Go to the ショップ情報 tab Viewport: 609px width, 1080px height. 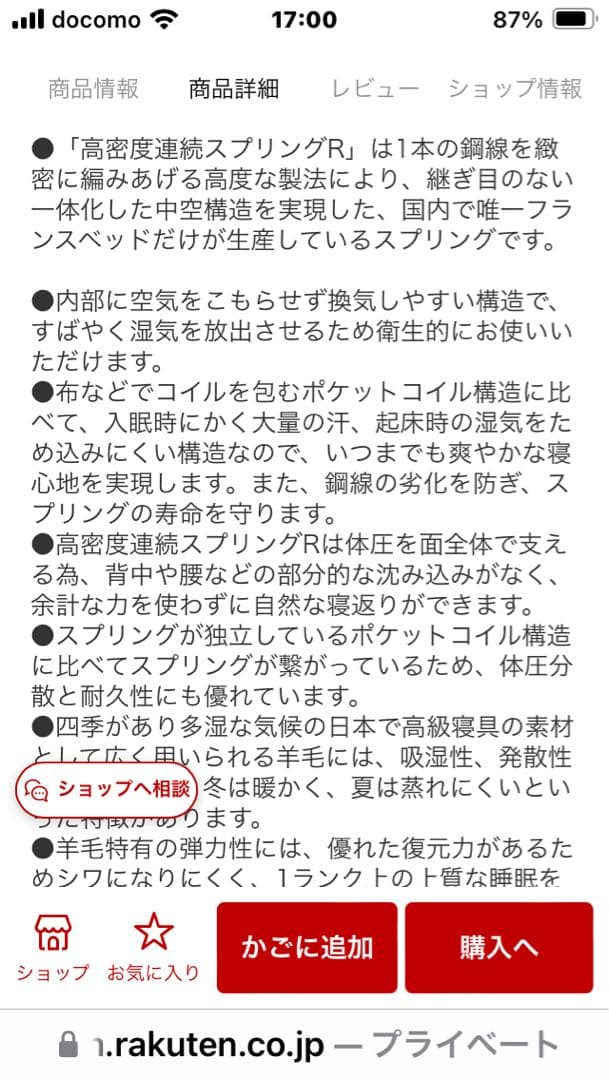pyautogui.click(x=515, y=89)
